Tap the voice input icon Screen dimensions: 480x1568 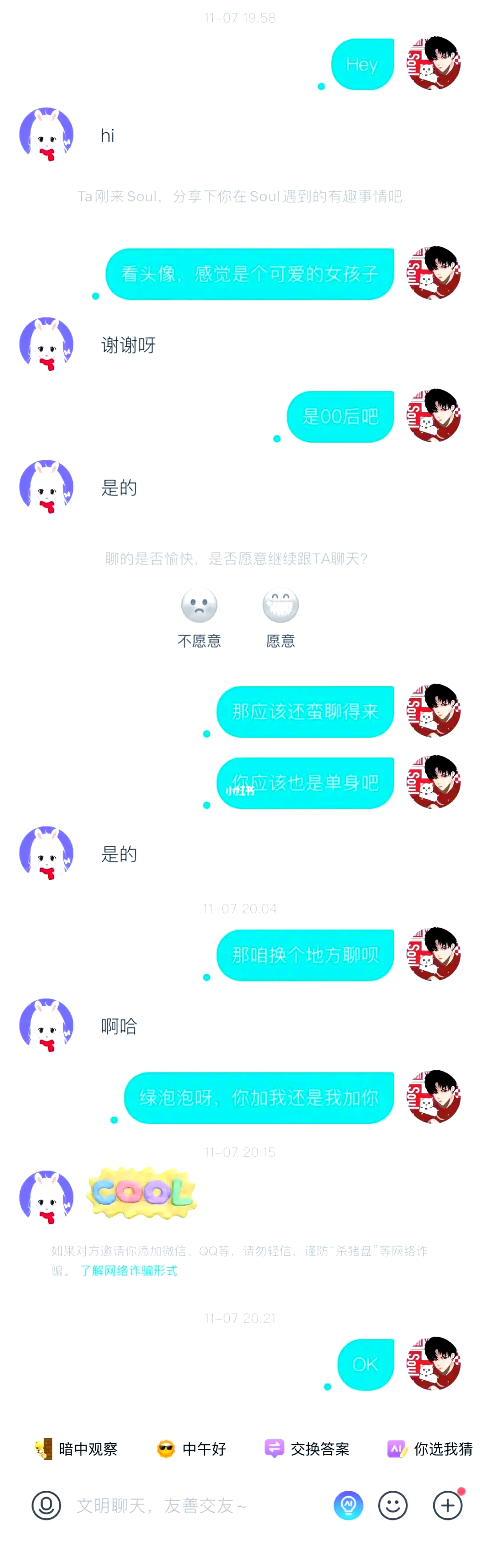(46, 1505)
